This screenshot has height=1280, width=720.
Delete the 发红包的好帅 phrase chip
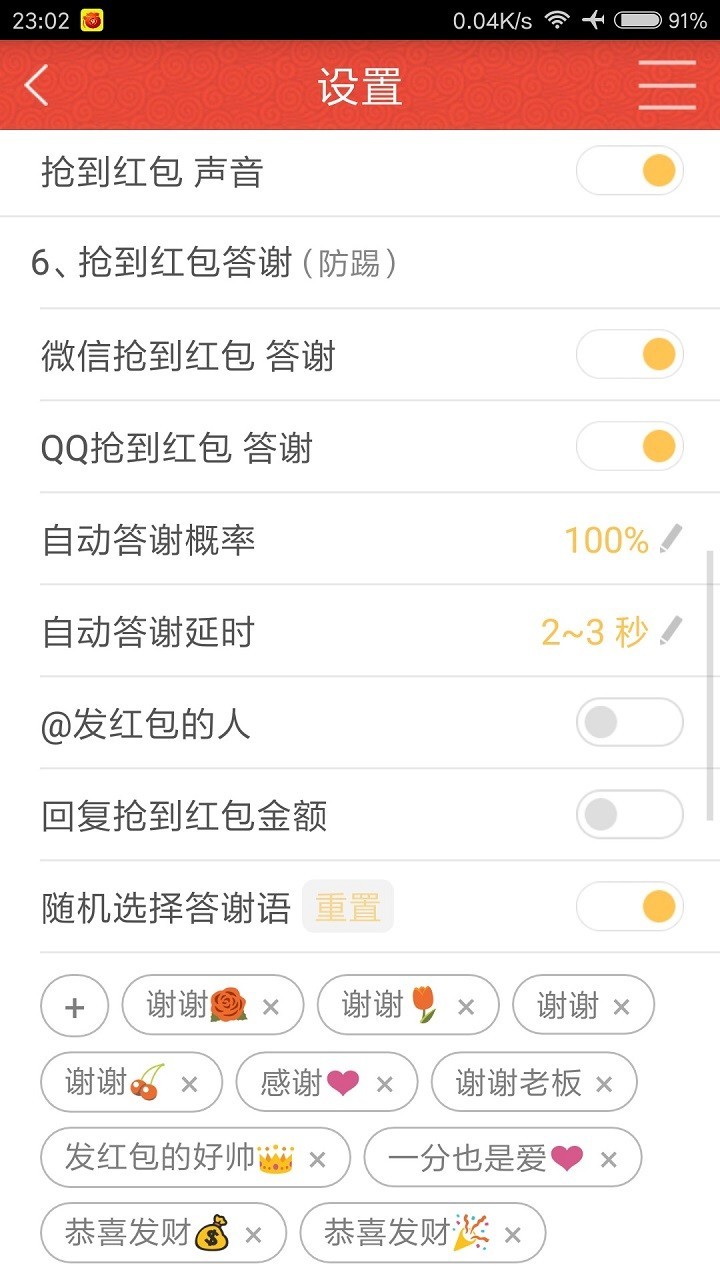pyautogui.click(x=317, y=1160)
